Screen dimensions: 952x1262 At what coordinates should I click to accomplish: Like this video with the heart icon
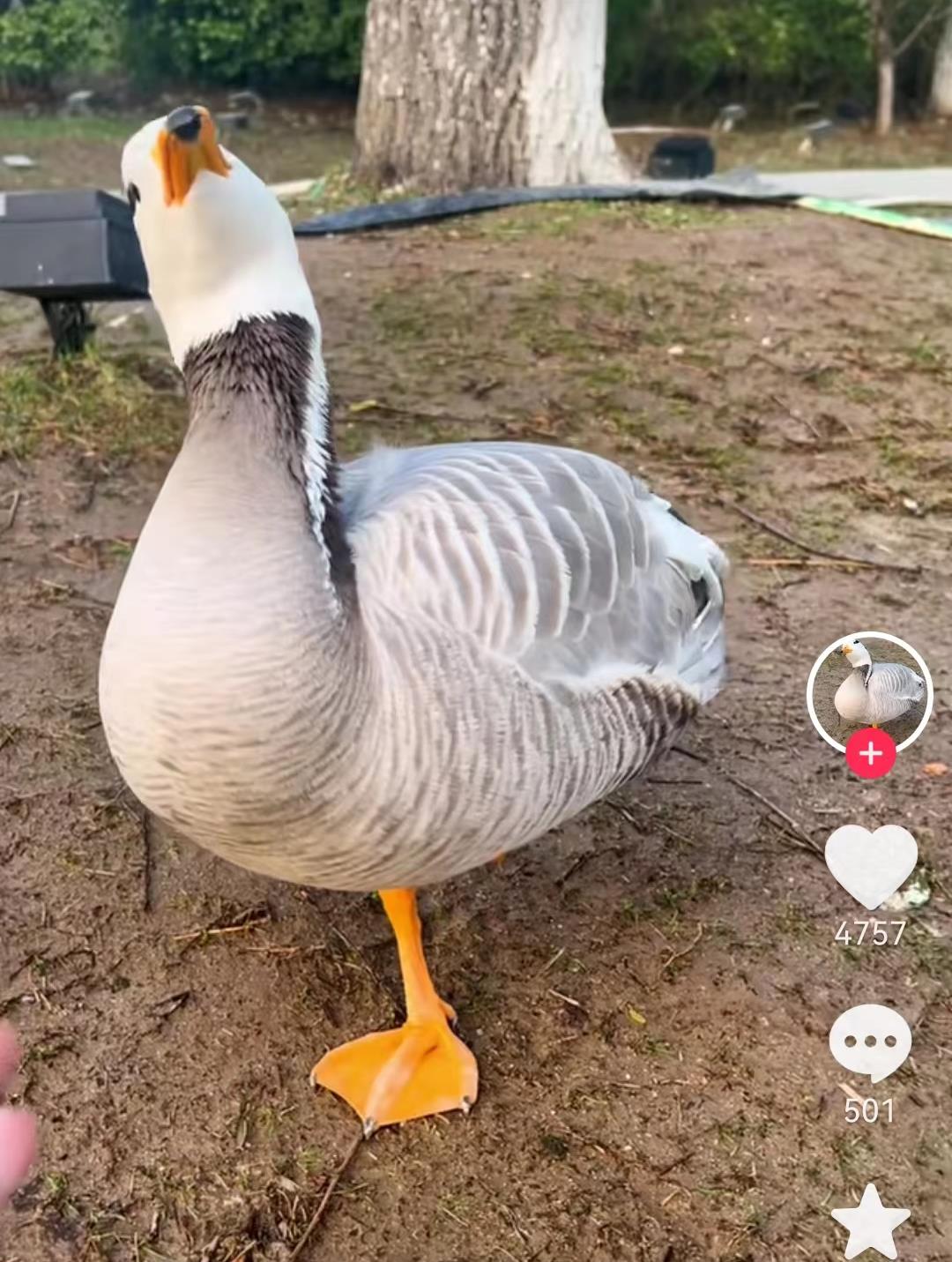click(x=871, y=864)
